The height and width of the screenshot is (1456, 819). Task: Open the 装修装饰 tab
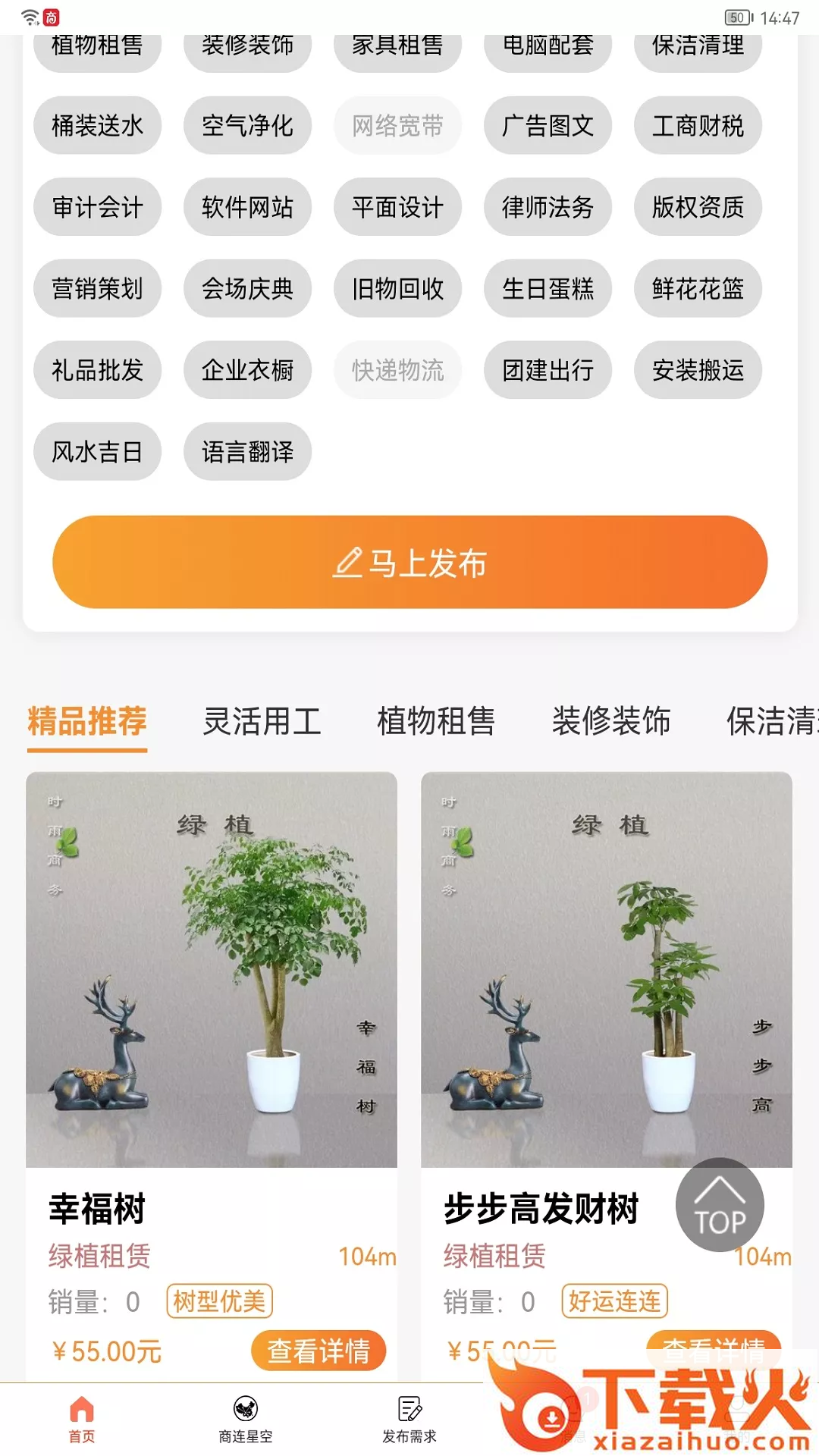pos(611,721)
